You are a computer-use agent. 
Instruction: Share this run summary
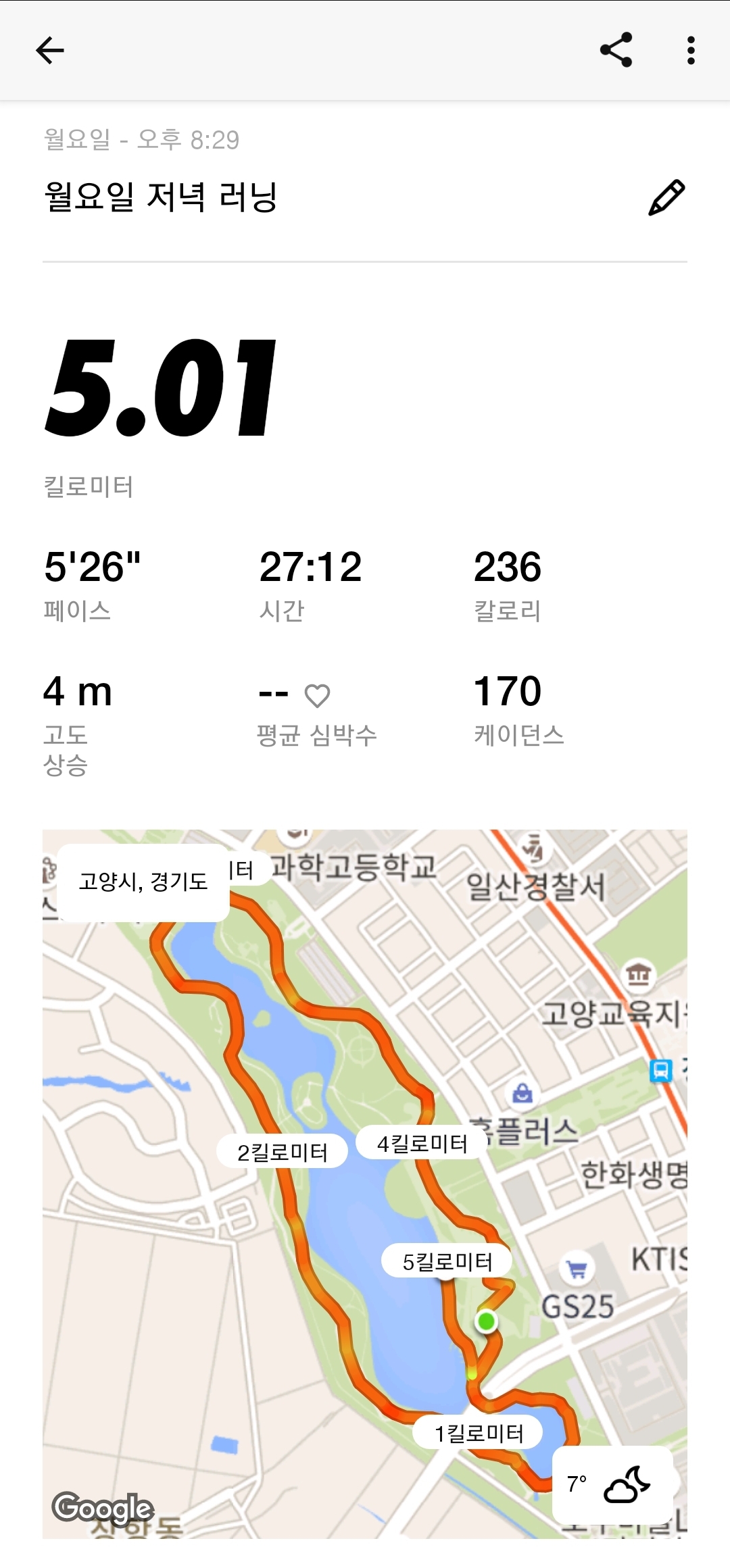pos(616,50)
